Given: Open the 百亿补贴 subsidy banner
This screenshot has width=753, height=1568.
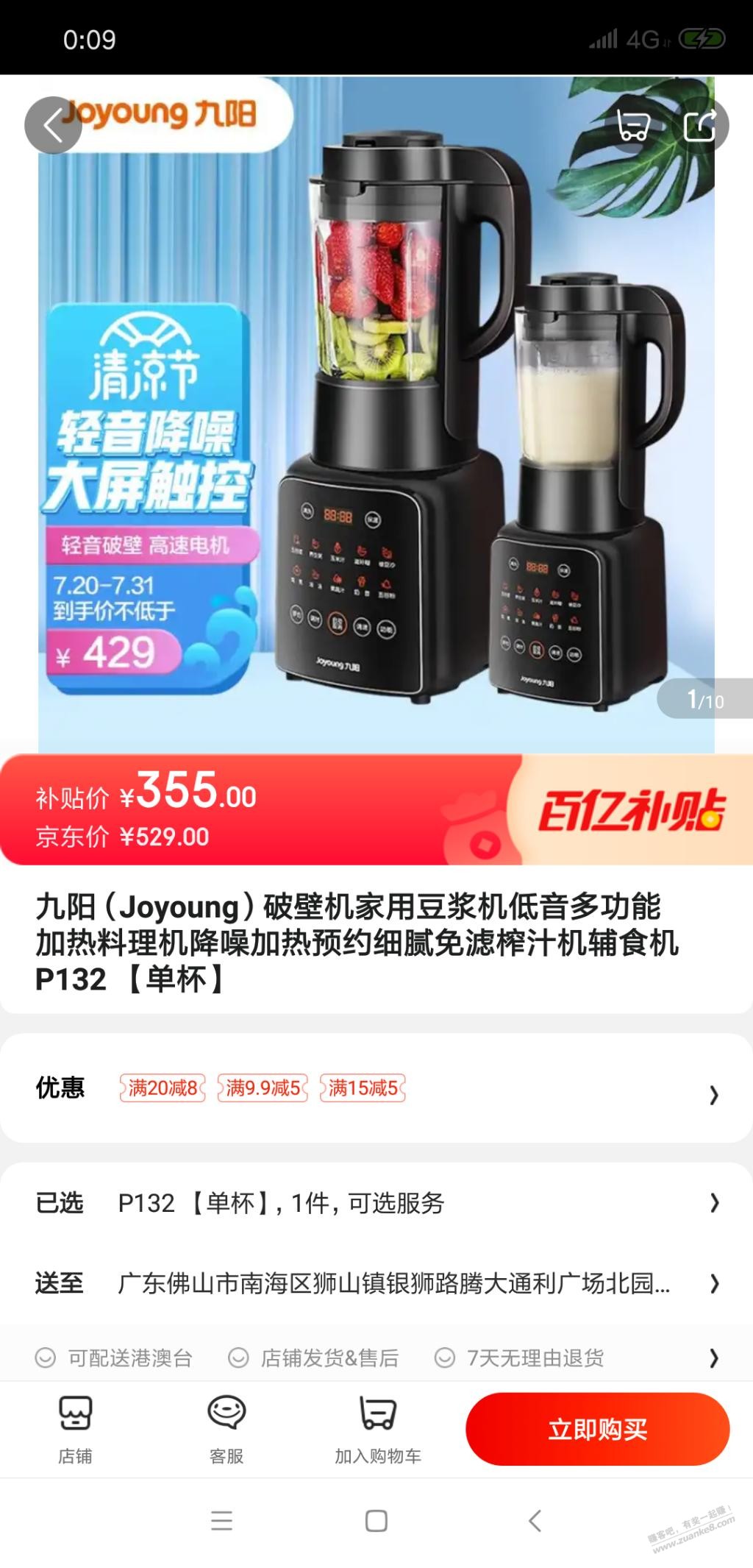Looking at the screenshot, I should [x=631, y=810].
